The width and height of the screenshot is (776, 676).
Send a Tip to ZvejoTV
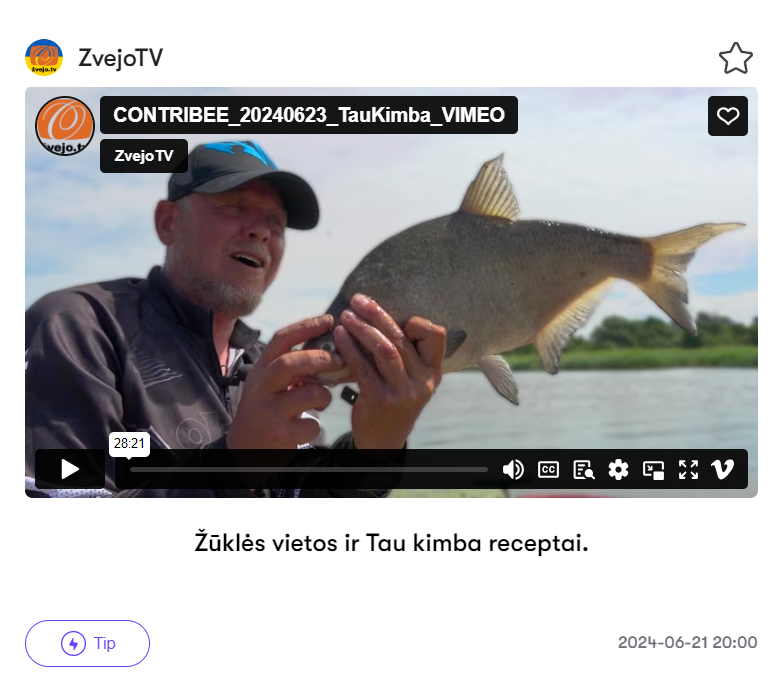[x=87, y=643]
